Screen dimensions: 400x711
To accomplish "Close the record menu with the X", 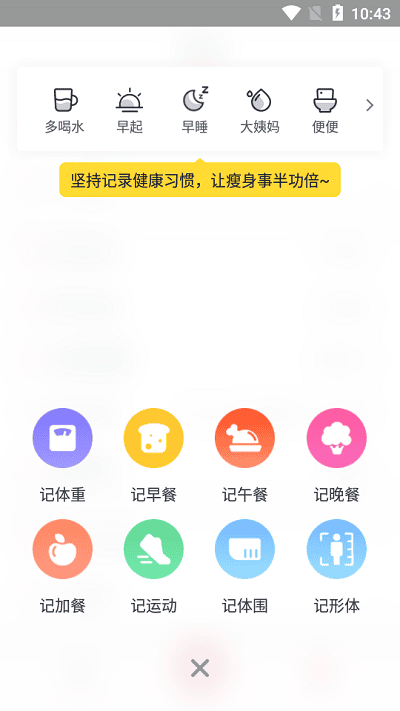I will pyautogui.click(x=200, y=668).
